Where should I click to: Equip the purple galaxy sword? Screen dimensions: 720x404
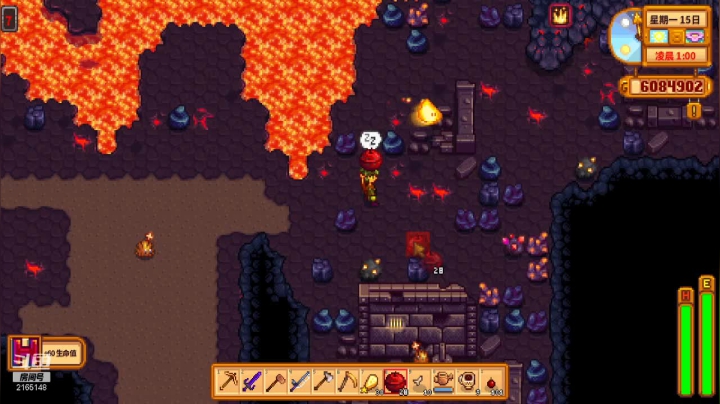coord(251,381)
